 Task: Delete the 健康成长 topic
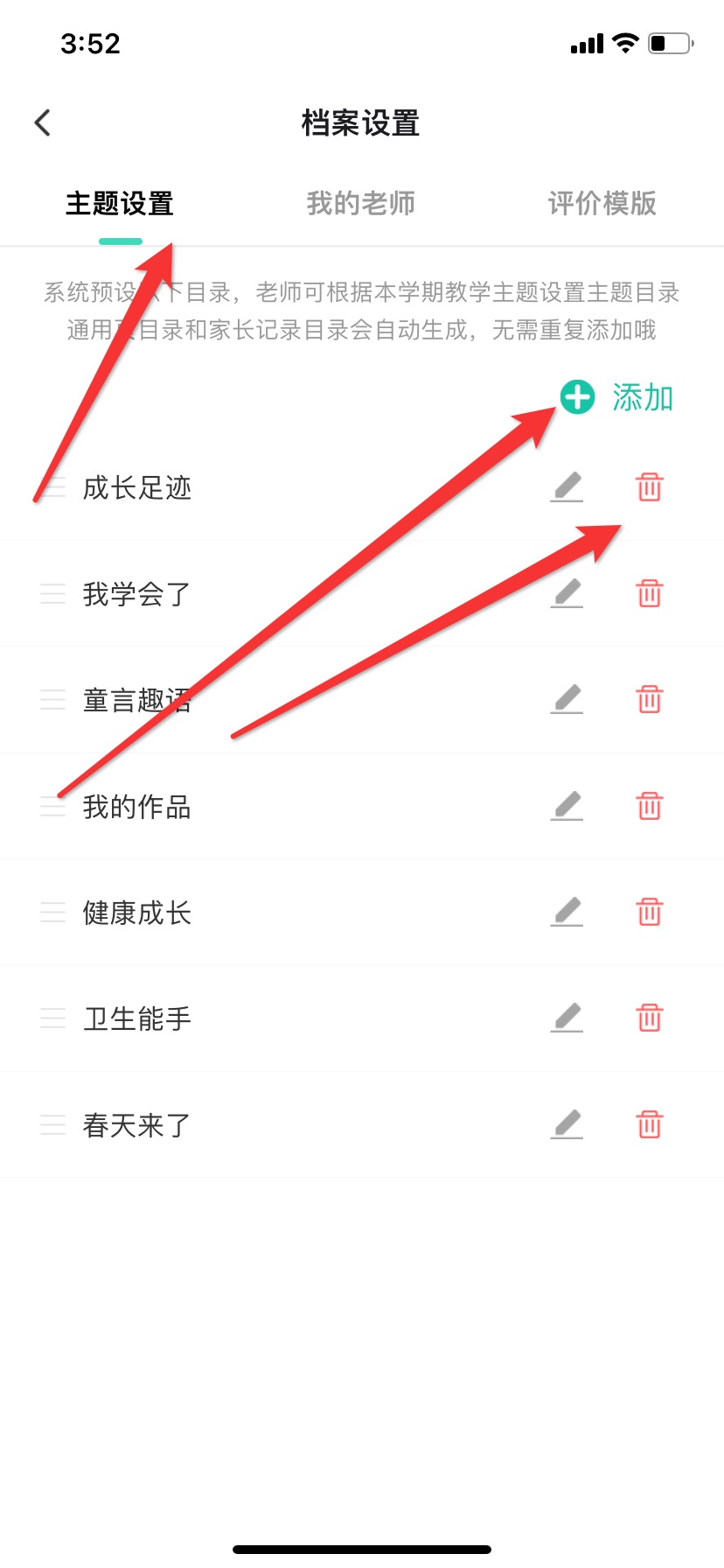[649, 913]
